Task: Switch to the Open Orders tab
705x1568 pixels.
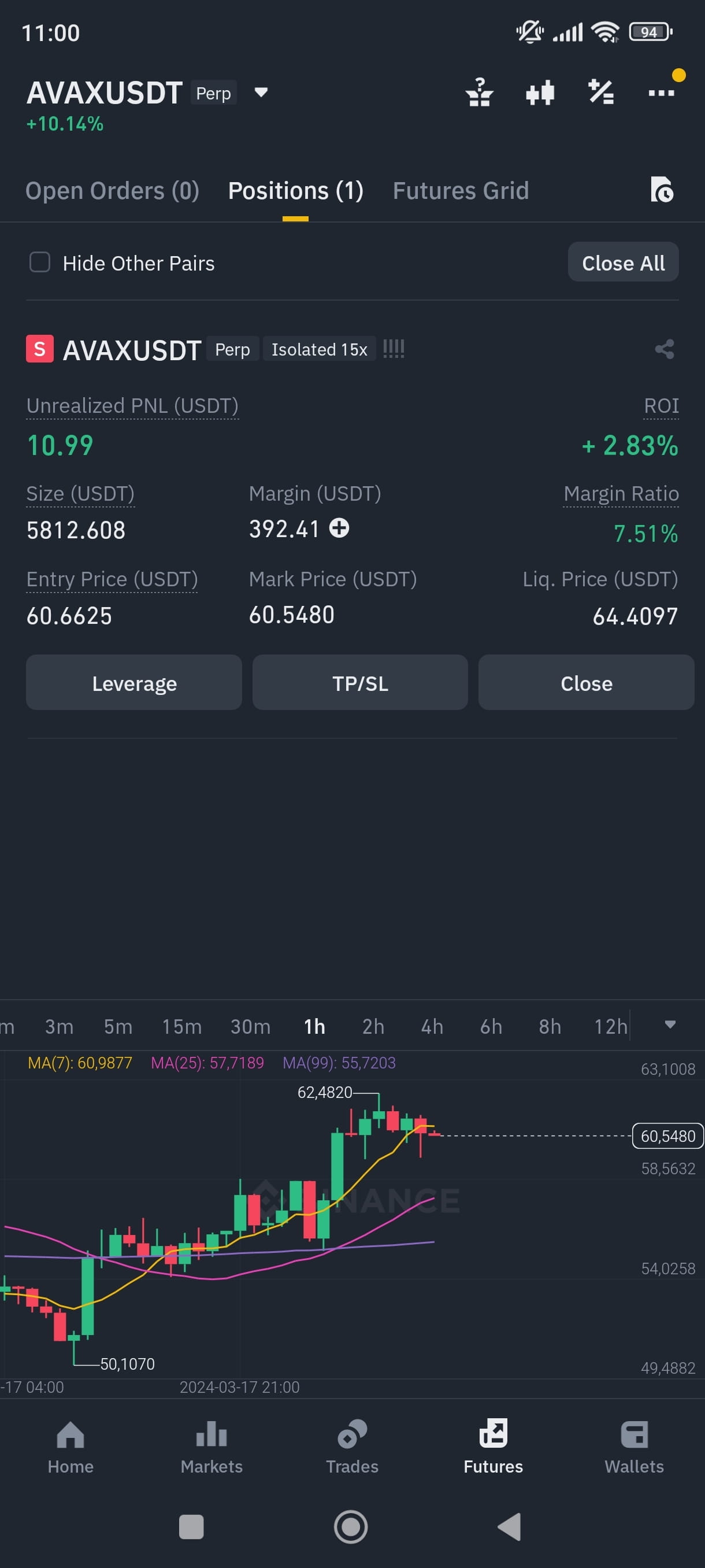Action: pyautogui.click(x=113, y=191)
